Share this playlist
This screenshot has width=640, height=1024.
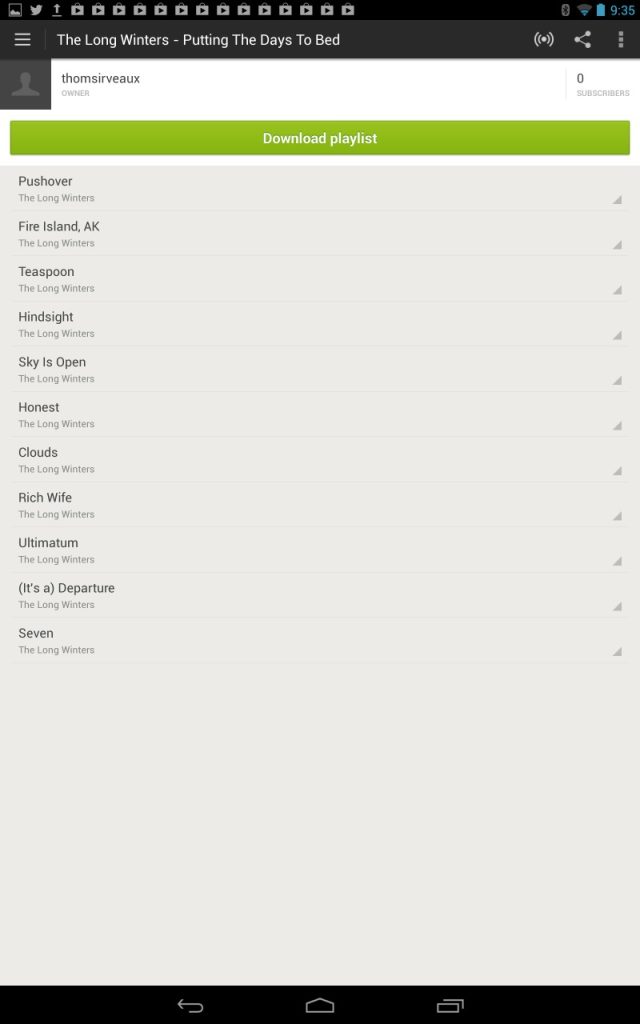[x=583, y=39]
